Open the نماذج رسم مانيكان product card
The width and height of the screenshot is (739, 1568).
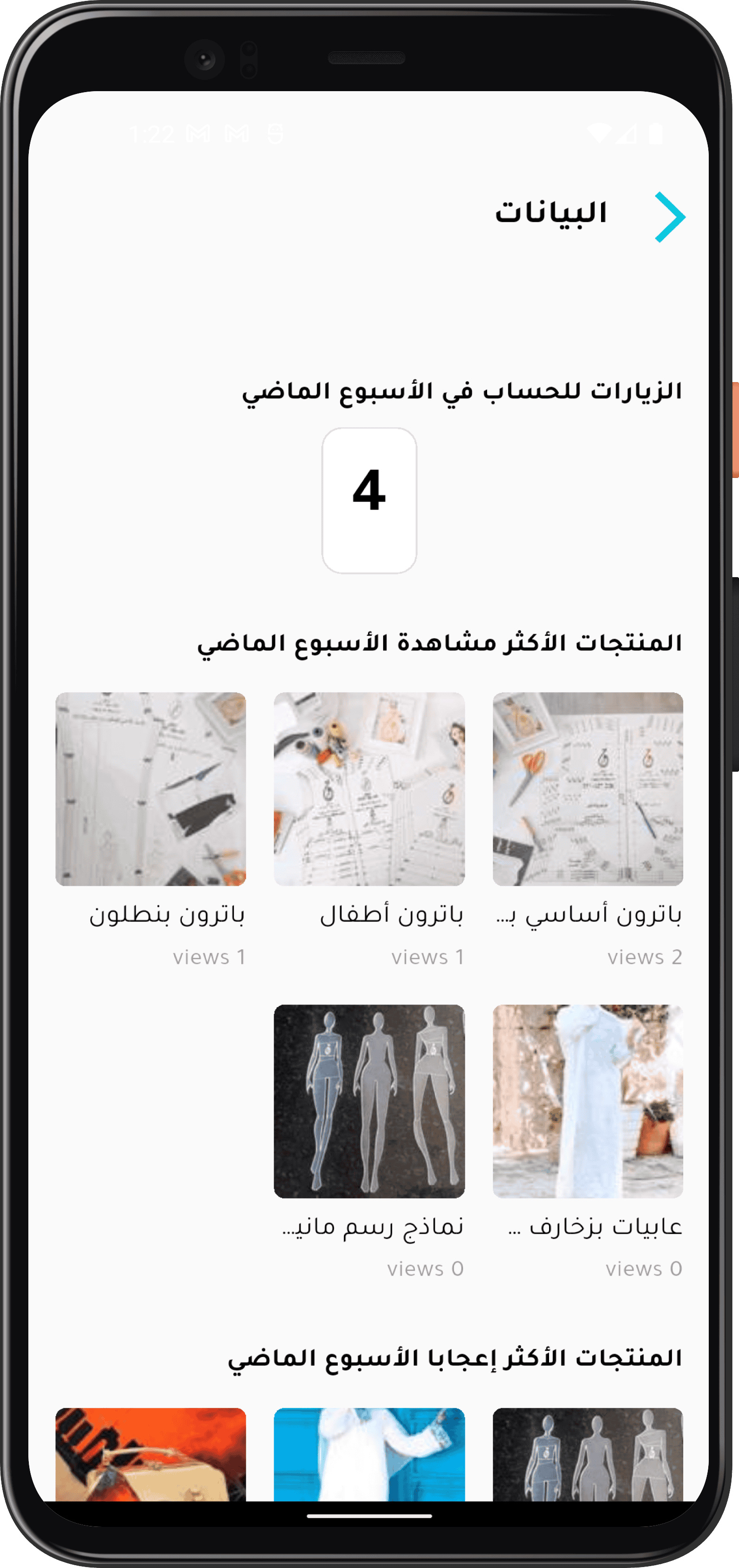[369, 1100]
